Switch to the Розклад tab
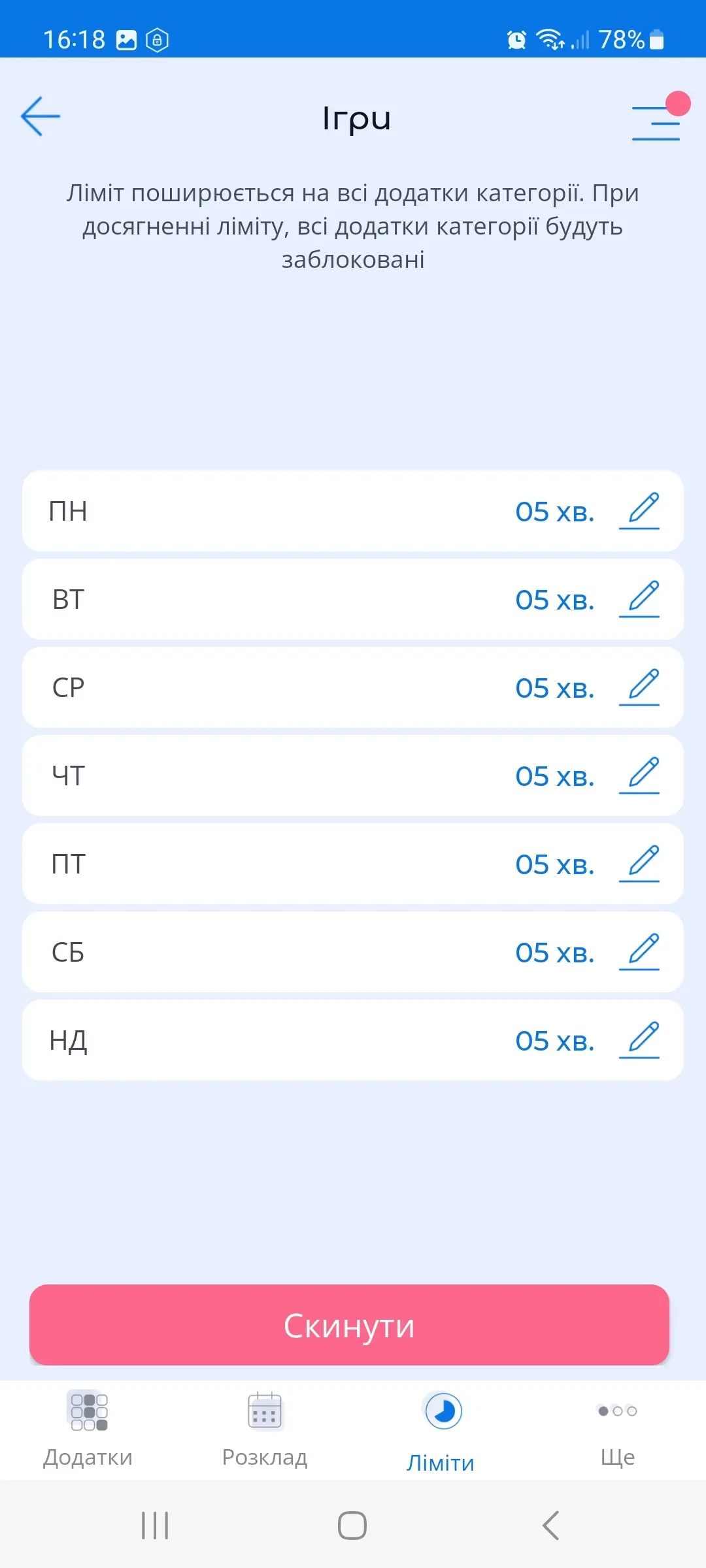Screen dimensions: 706x1568 pos(265,1428)
